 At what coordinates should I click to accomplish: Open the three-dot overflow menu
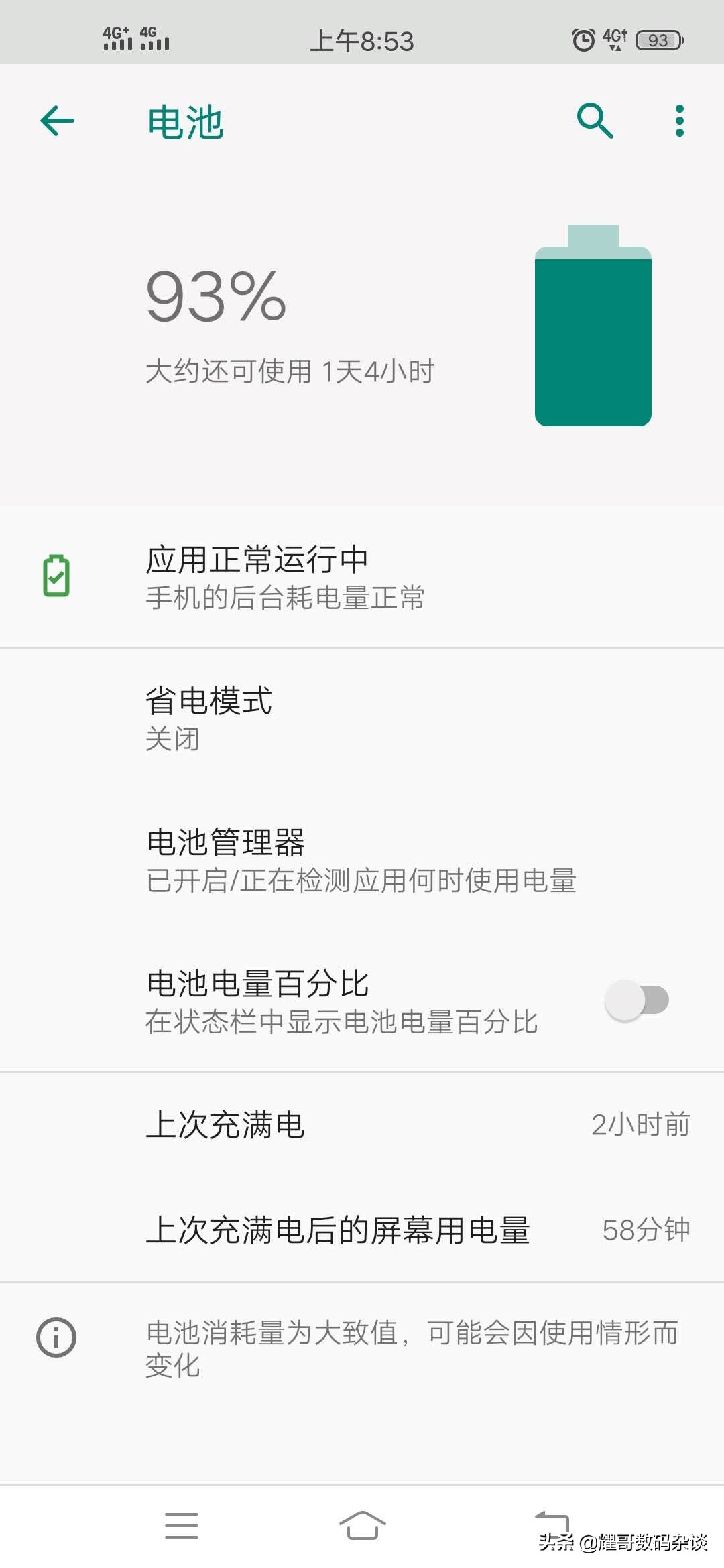coord(678,121)
